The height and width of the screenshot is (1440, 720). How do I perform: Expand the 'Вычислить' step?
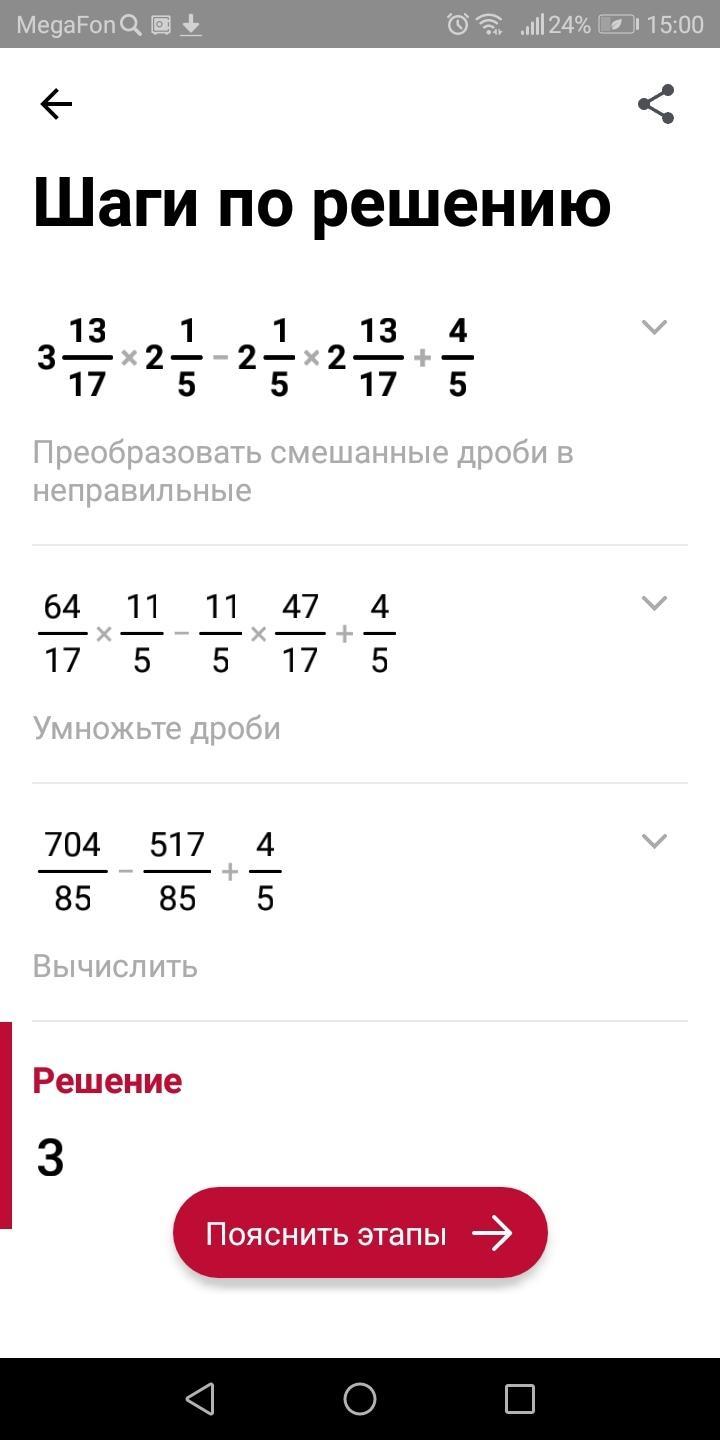point(654,841)
